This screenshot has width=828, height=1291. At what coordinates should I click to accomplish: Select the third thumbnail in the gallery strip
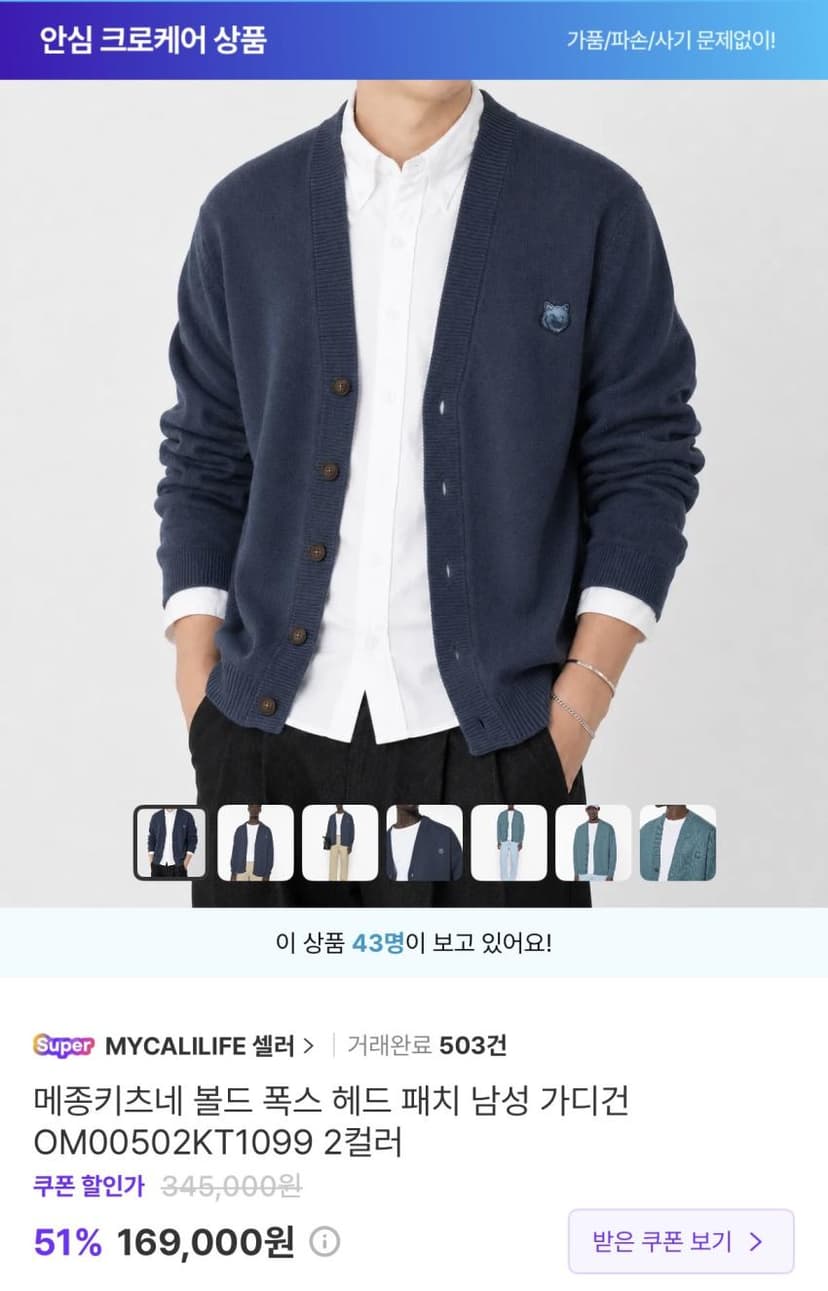click(340, 843)
